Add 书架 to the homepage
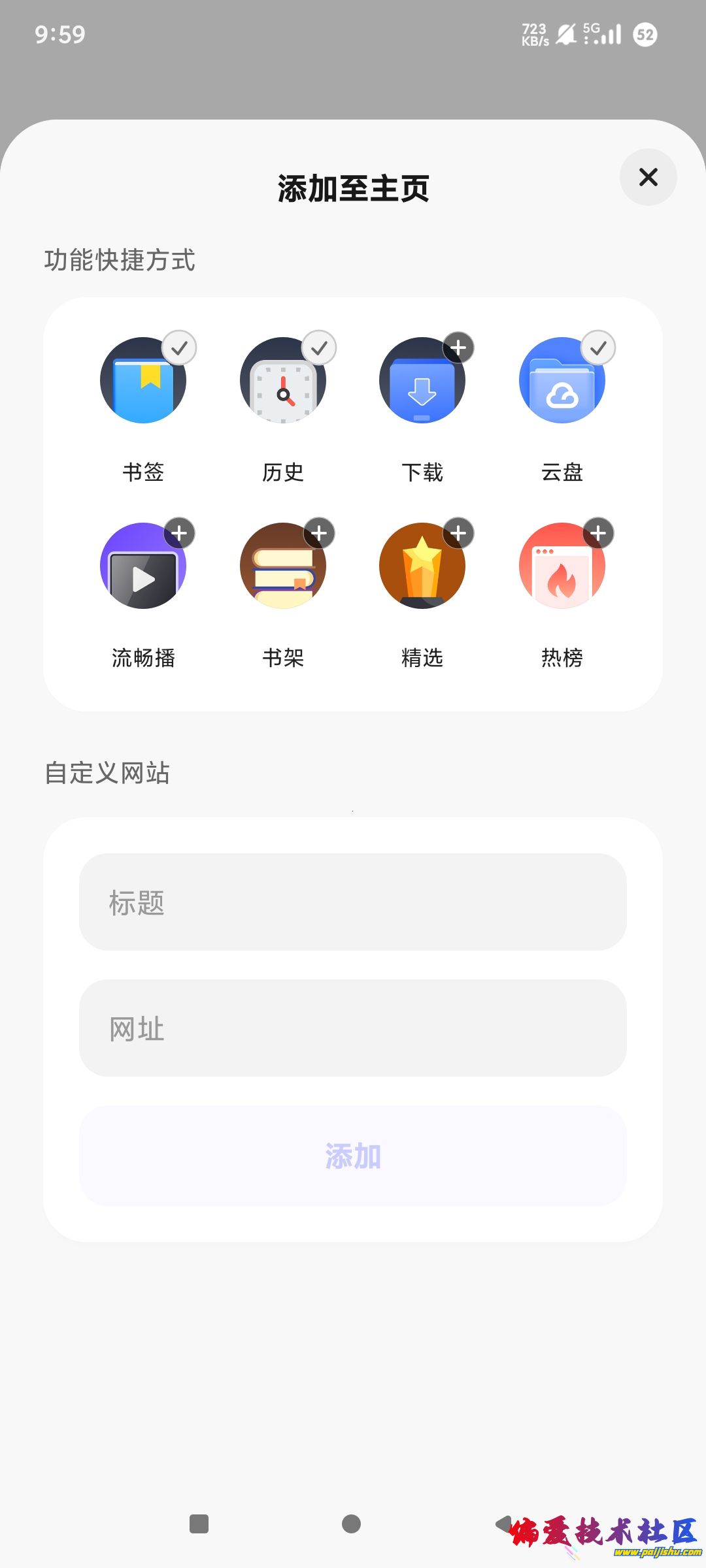This screenshot has height=1568, width=706. 319,534
